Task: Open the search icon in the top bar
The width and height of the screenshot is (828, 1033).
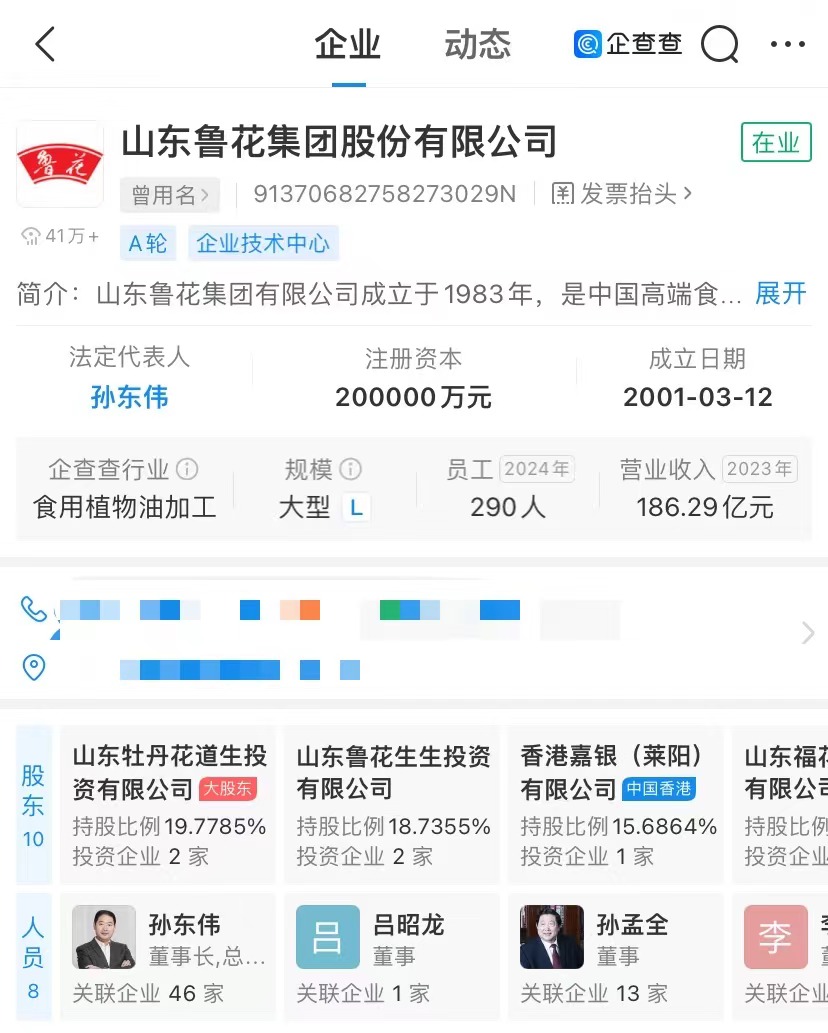Action: point(720,44)
